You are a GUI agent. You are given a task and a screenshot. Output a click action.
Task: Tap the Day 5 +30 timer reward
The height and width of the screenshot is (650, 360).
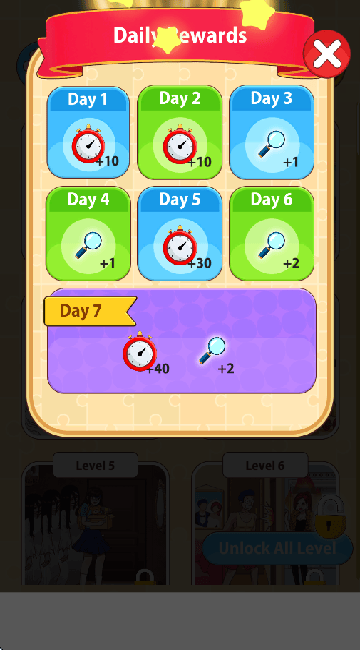coord(180,234)
